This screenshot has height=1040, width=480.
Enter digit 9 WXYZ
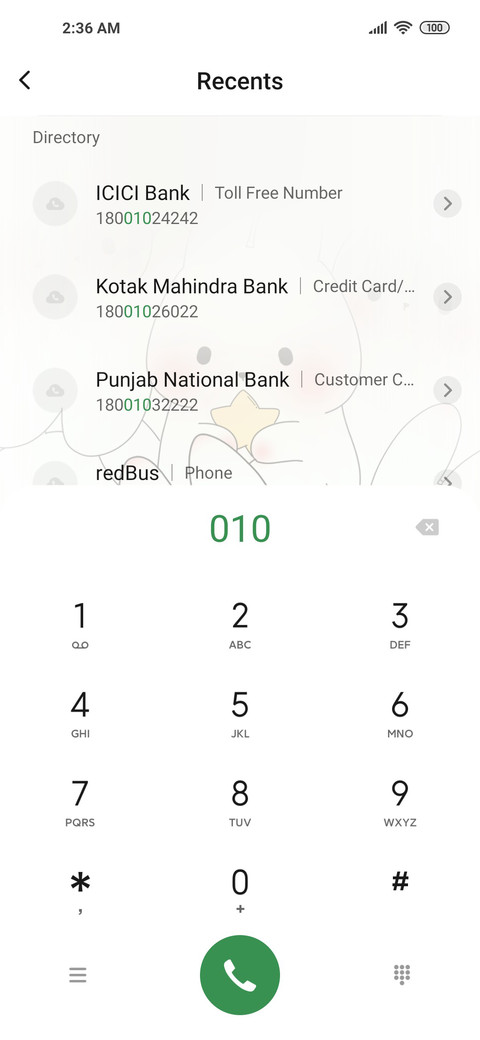click(400, 803)
